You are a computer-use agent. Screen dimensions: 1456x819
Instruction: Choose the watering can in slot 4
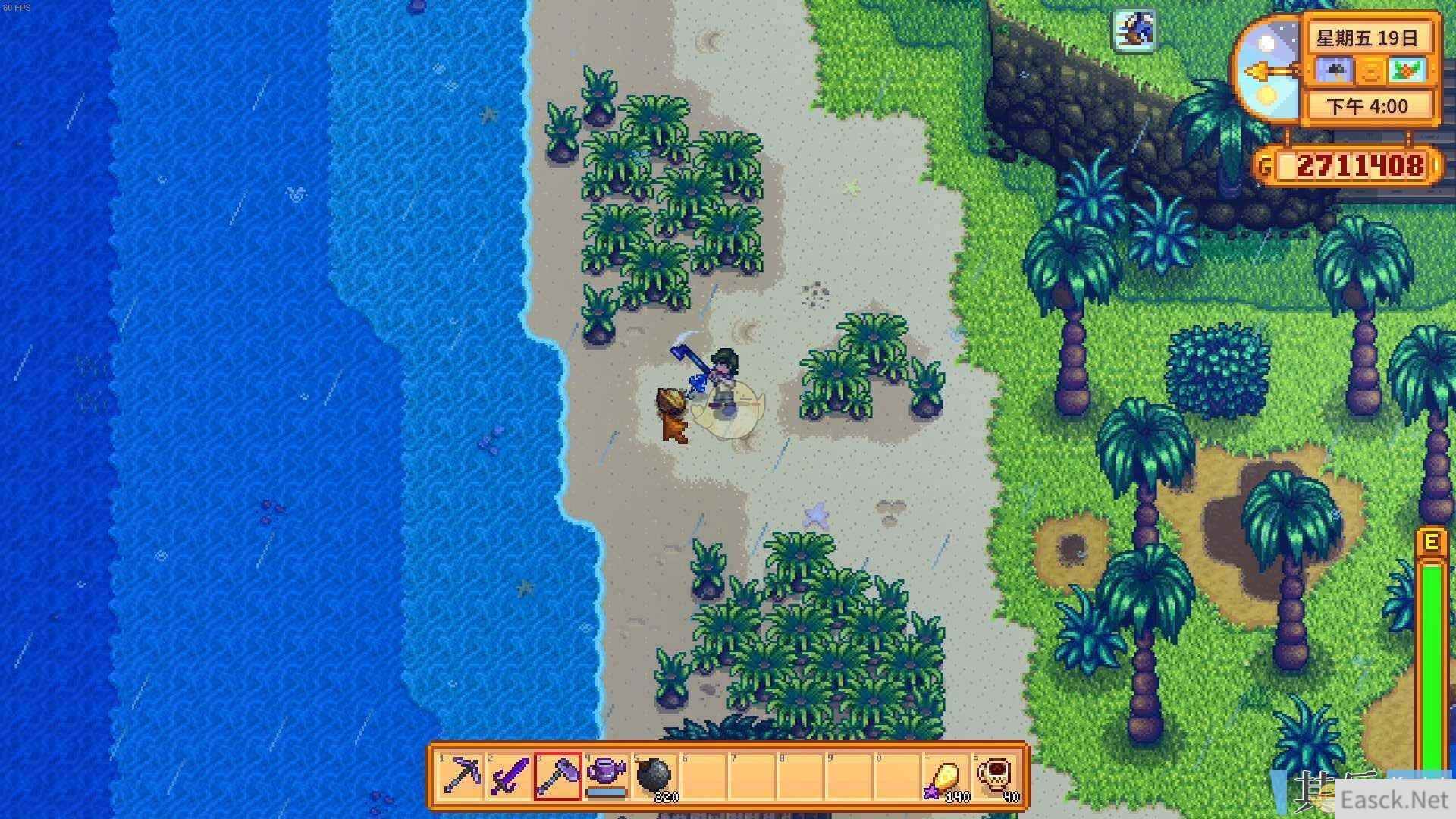click(x=607, y=777)
